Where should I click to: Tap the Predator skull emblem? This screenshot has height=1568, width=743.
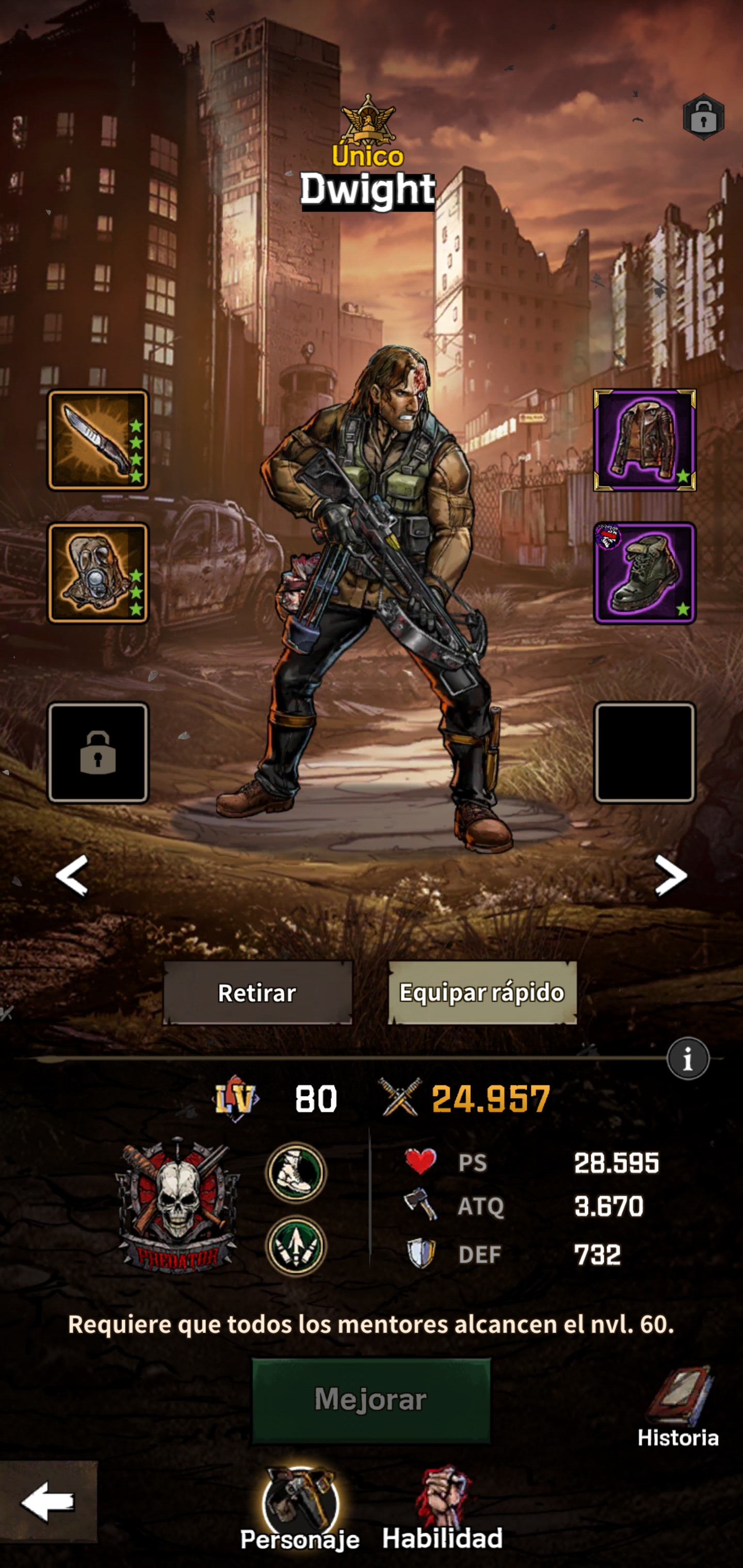(177, 1204)
